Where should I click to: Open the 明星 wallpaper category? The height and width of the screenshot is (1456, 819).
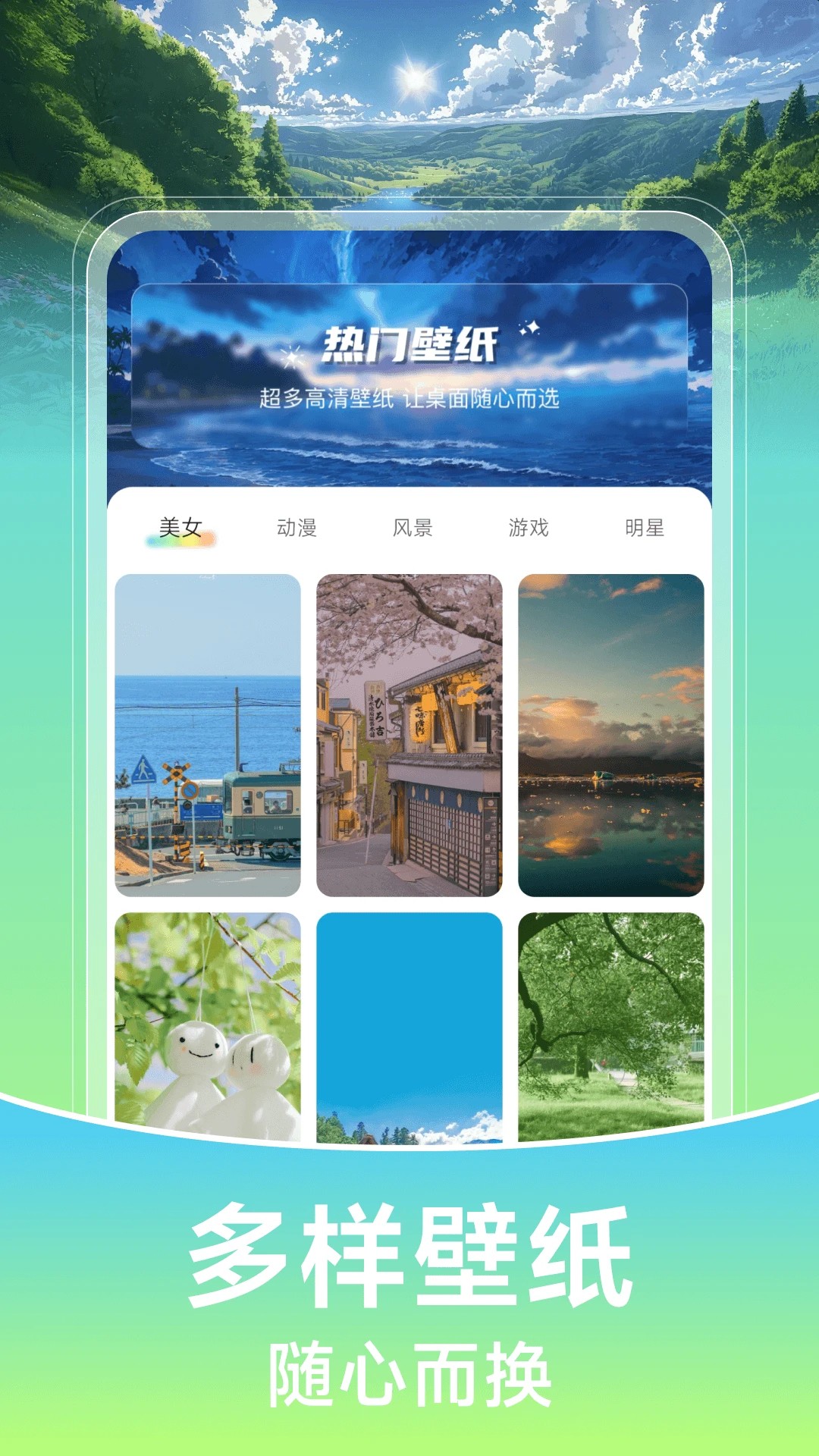645,525
